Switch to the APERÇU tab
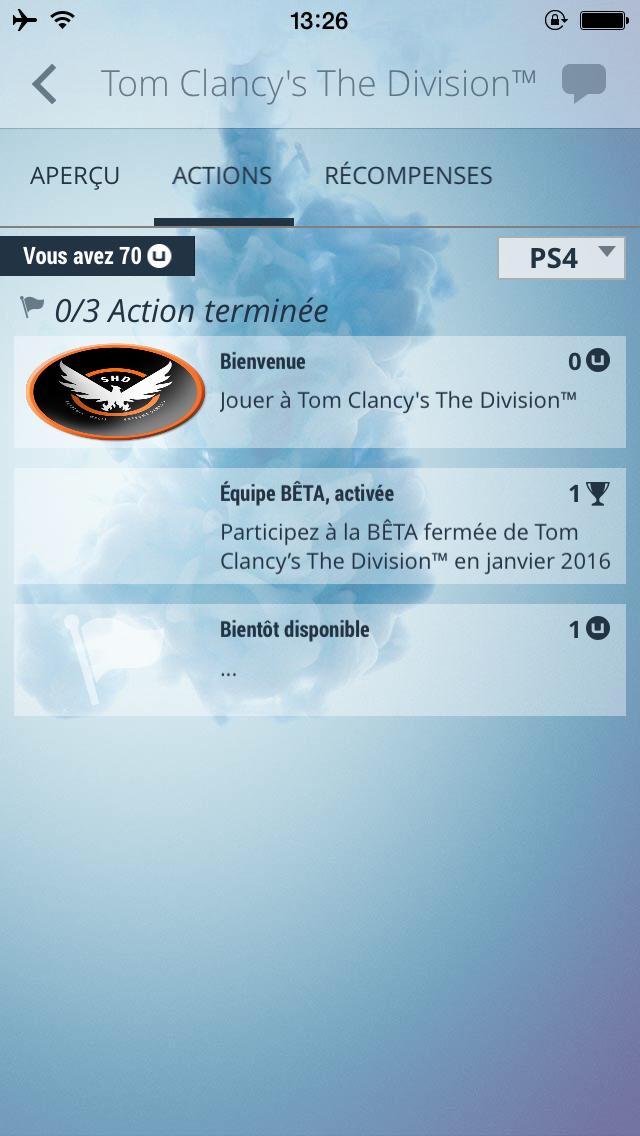 [x=75, y=175]
